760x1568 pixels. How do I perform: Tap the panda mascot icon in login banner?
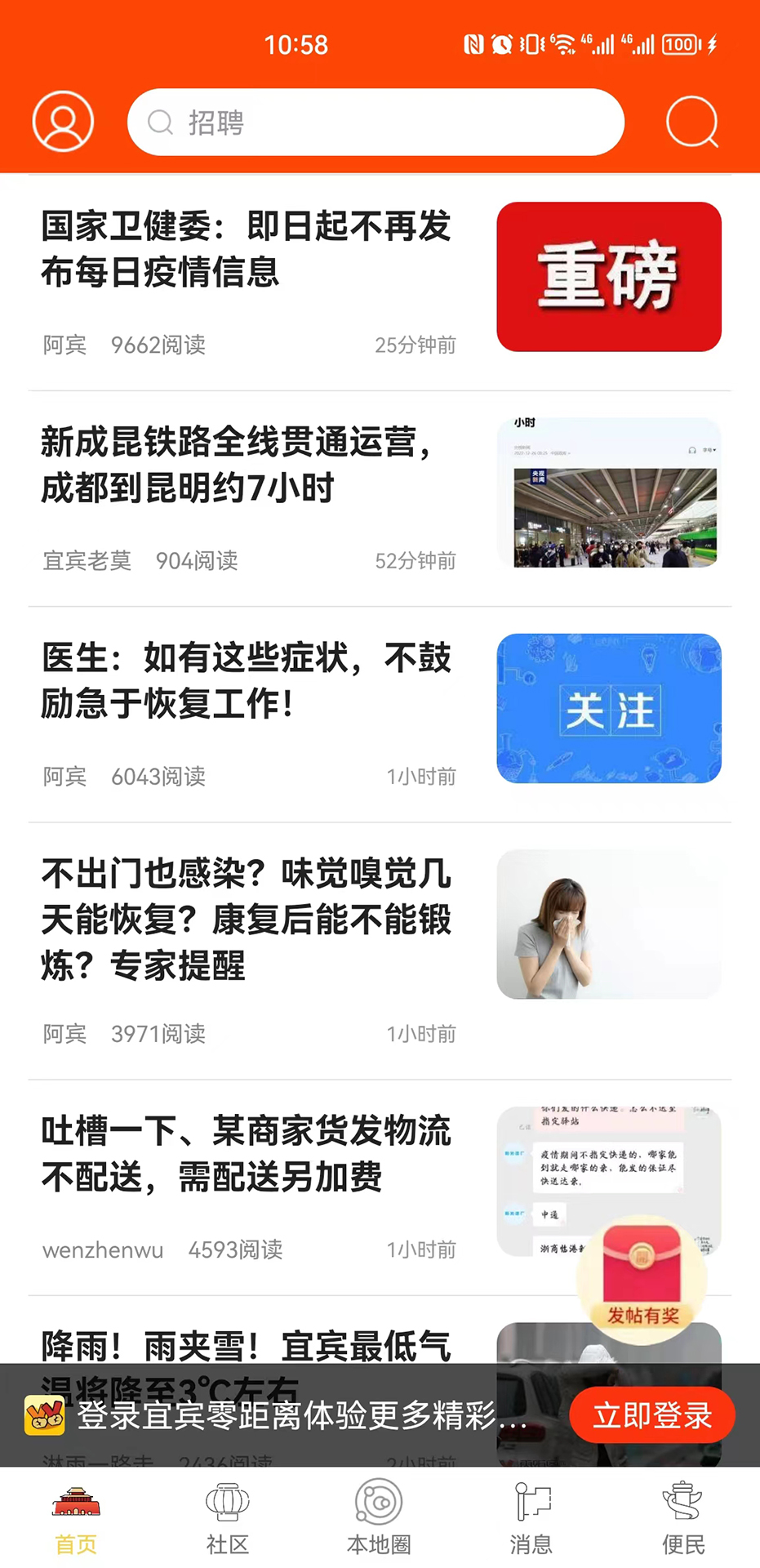click(47, 1414)
